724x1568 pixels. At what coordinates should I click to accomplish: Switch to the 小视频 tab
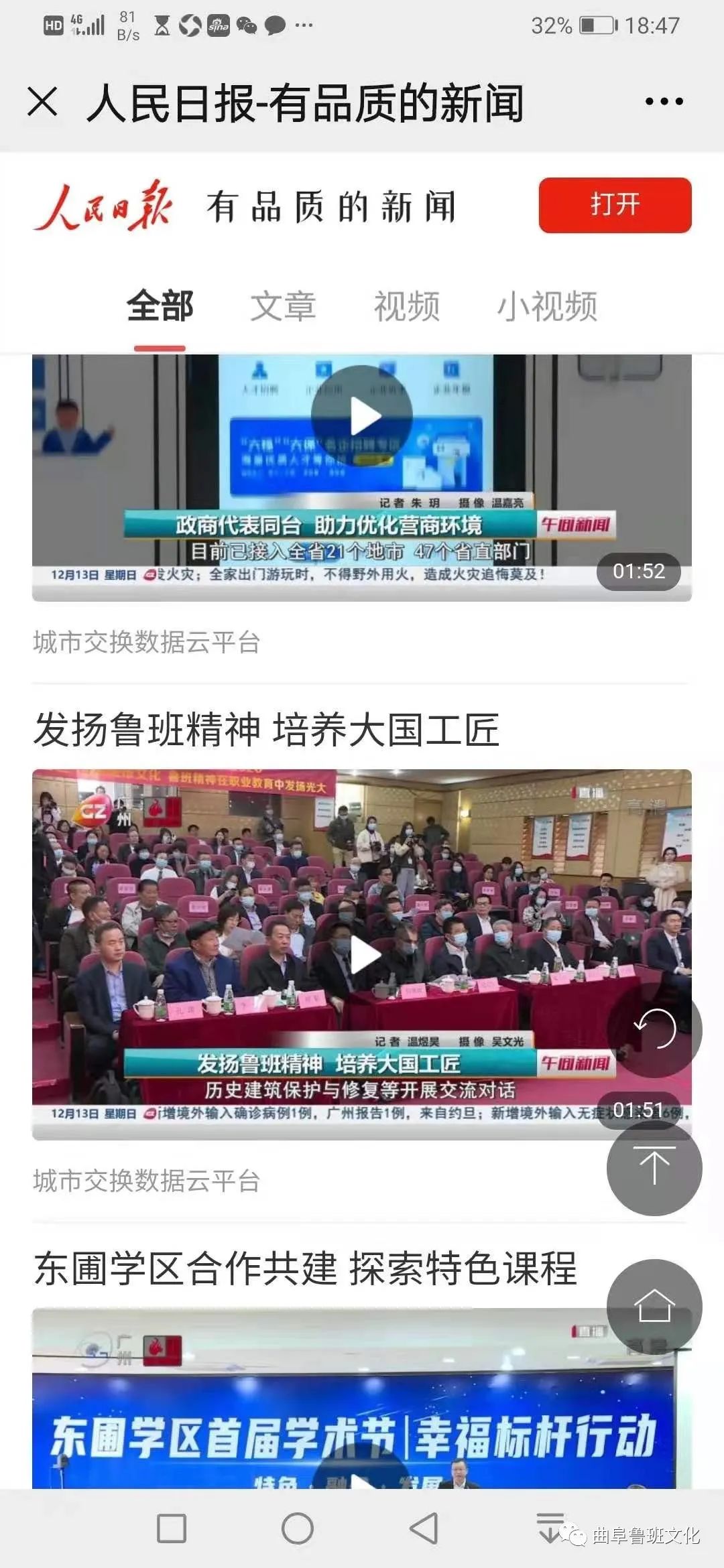(x=546, y=307)
